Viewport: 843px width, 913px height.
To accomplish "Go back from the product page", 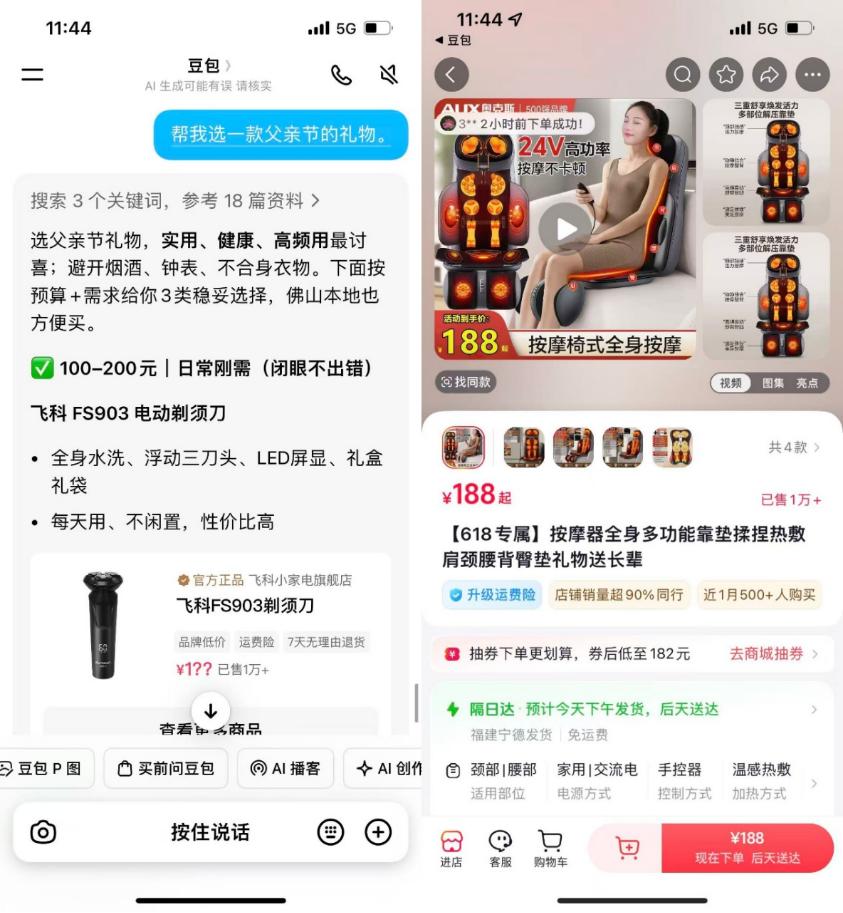I will point(451,75).
